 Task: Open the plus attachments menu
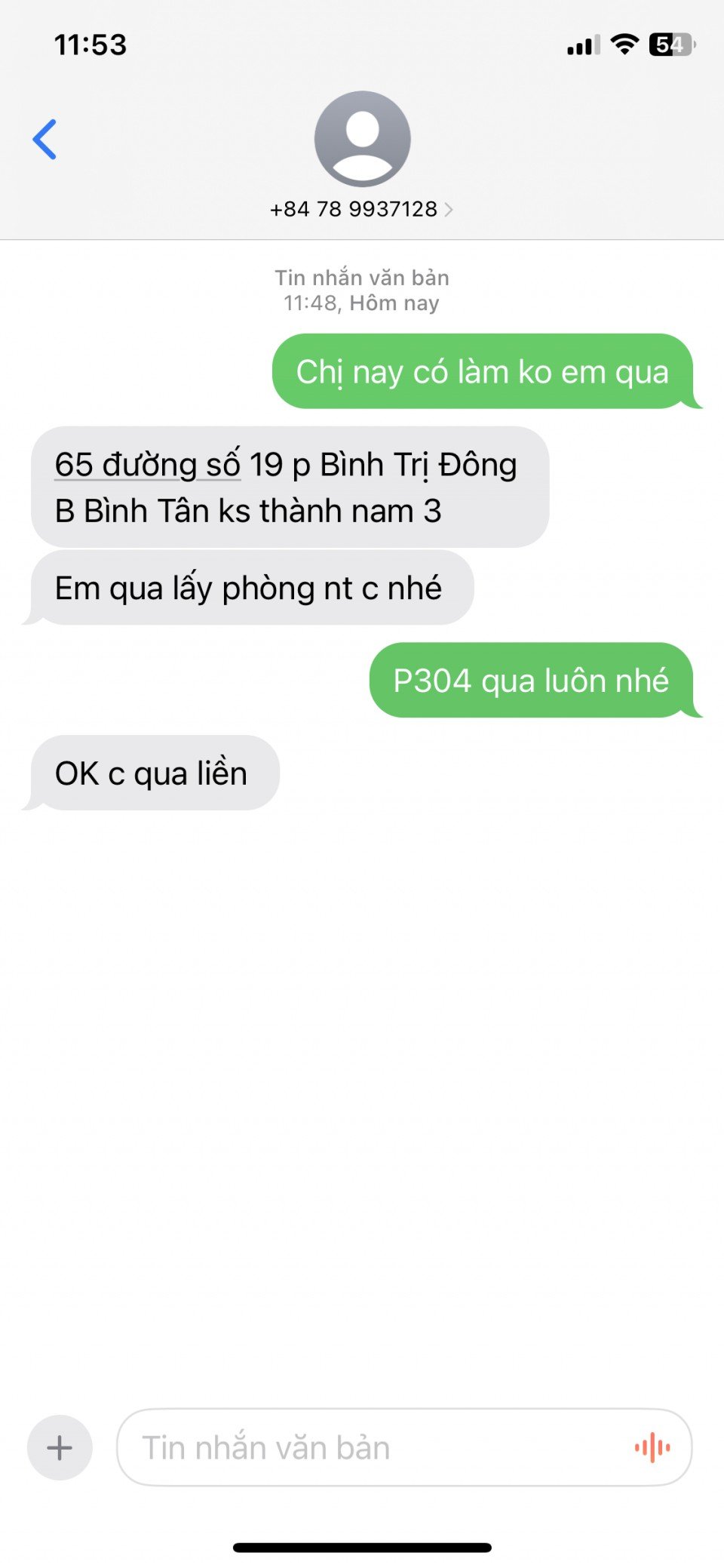(60, 1447)
